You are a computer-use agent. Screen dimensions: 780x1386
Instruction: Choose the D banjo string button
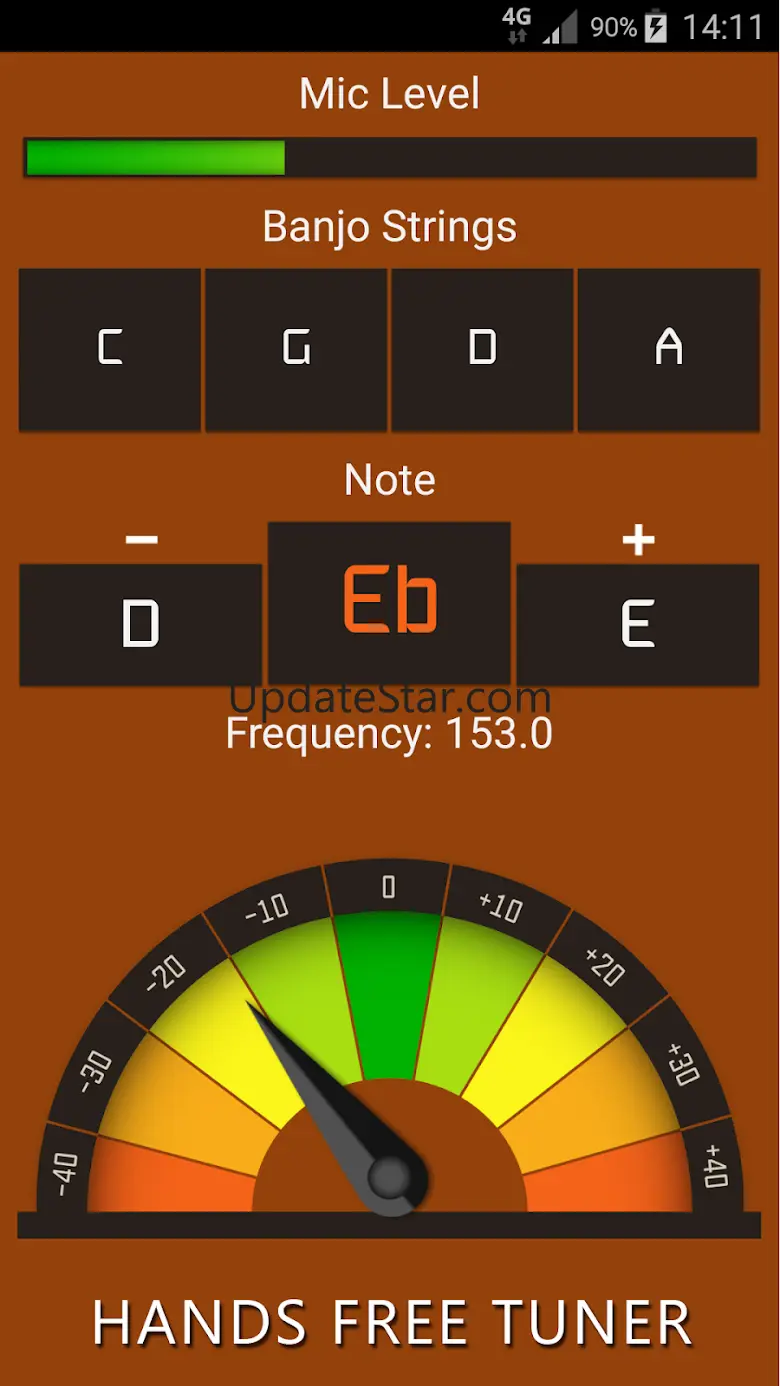click(482, 349)
